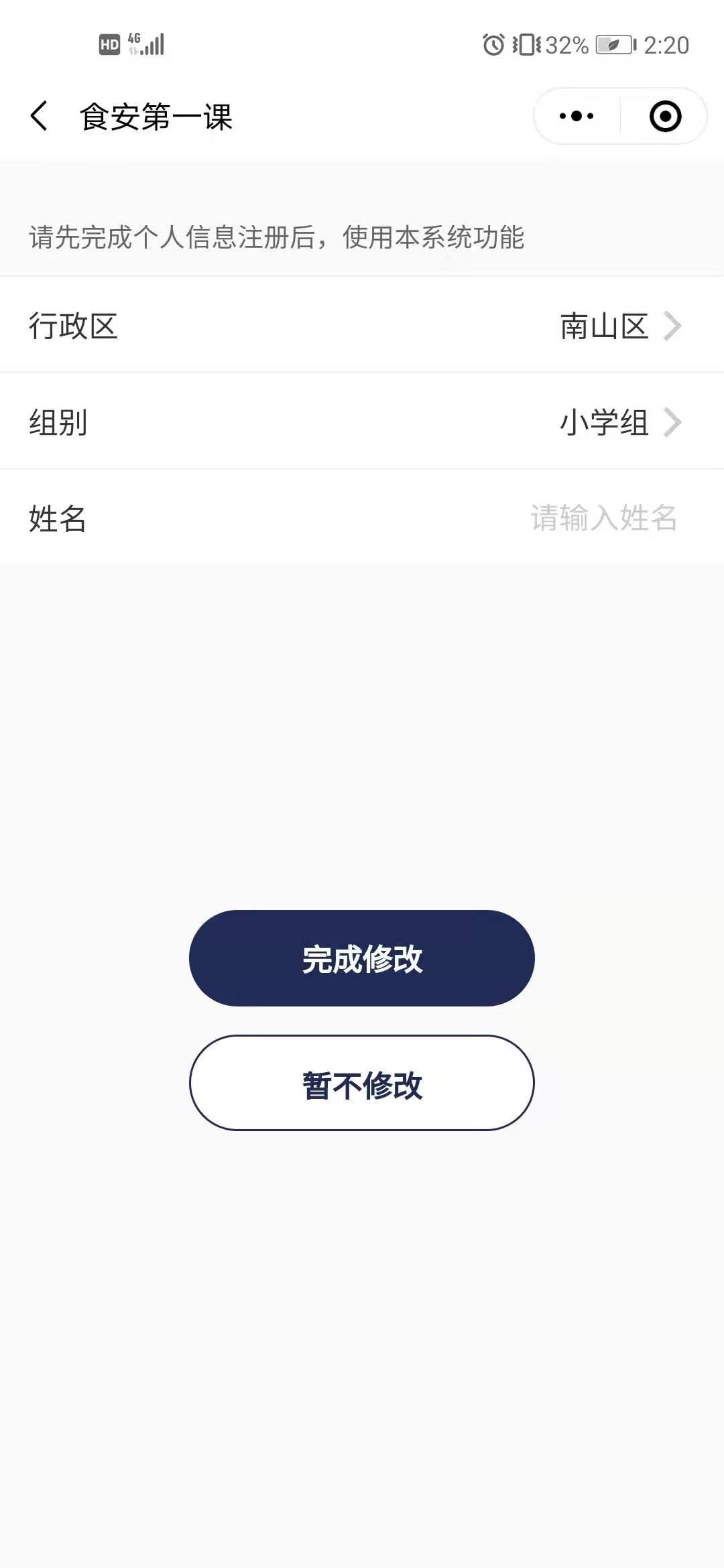
Task: Tap the 完成修改 button
Action: [x=362, y=958]
